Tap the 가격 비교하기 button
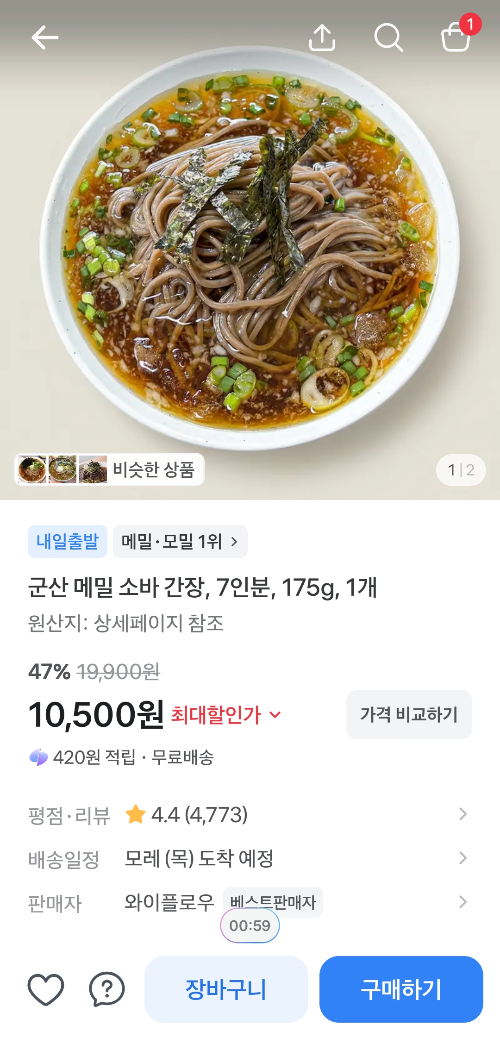Image resolution: width=500 pixels, height=1047 pixels. (409, 714)
